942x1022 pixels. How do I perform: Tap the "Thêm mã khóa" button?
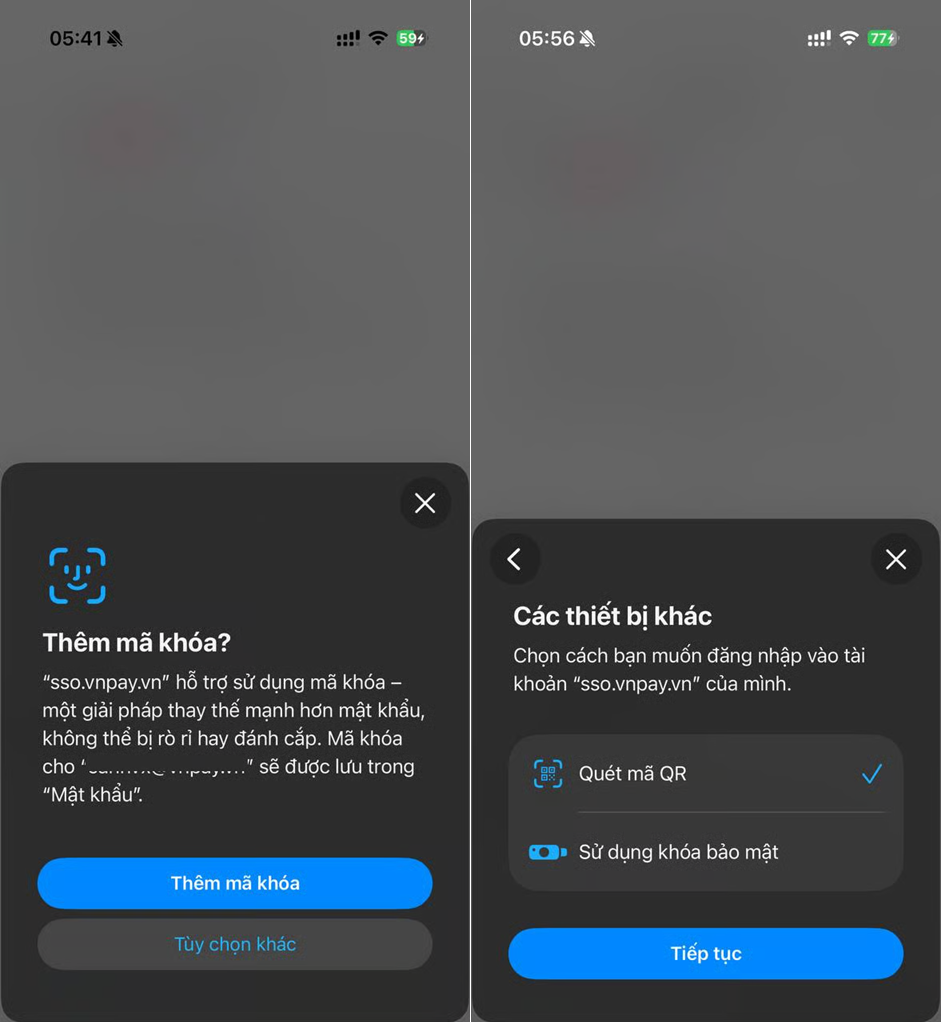pos(235,883)
